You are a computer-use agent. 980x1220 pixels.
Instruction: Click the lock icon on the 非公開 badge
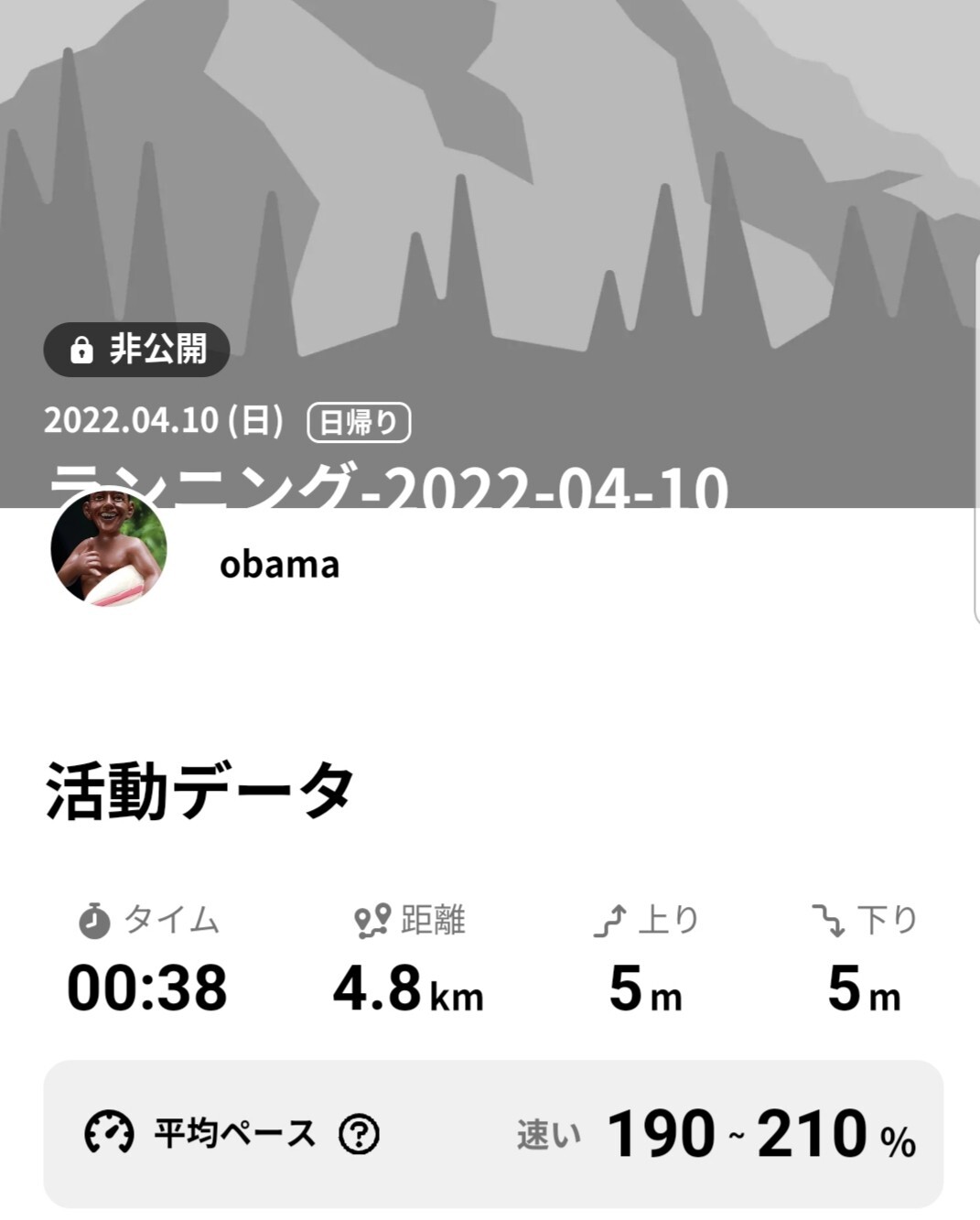(x=82, y=348)
